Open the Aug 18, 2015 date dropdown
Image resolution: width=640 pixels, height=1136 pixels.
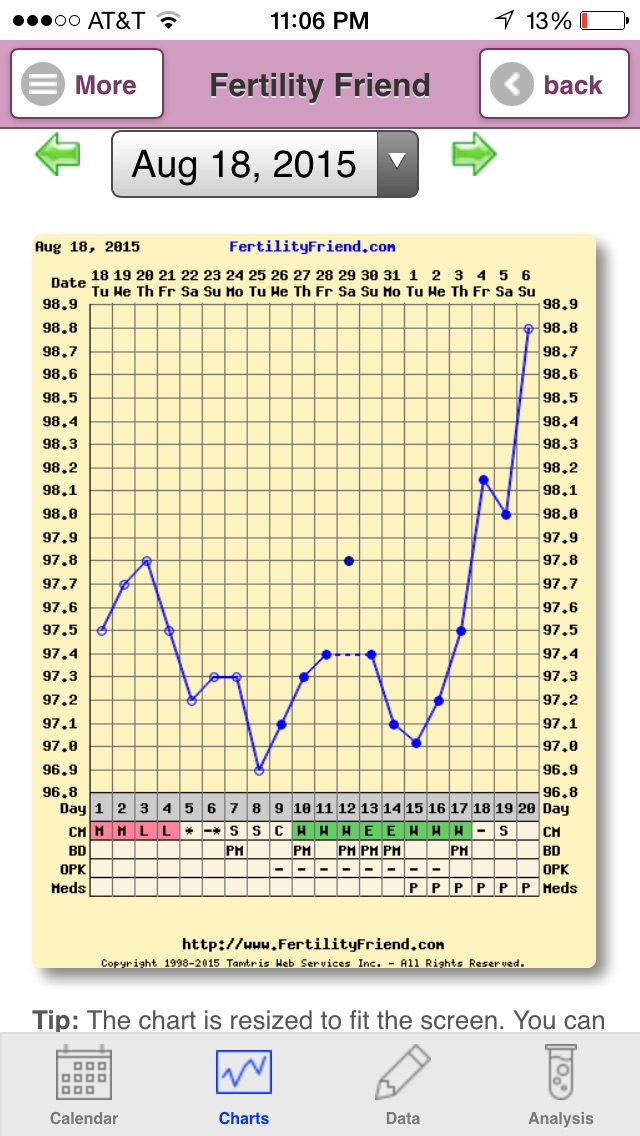[x=264, y=164]
